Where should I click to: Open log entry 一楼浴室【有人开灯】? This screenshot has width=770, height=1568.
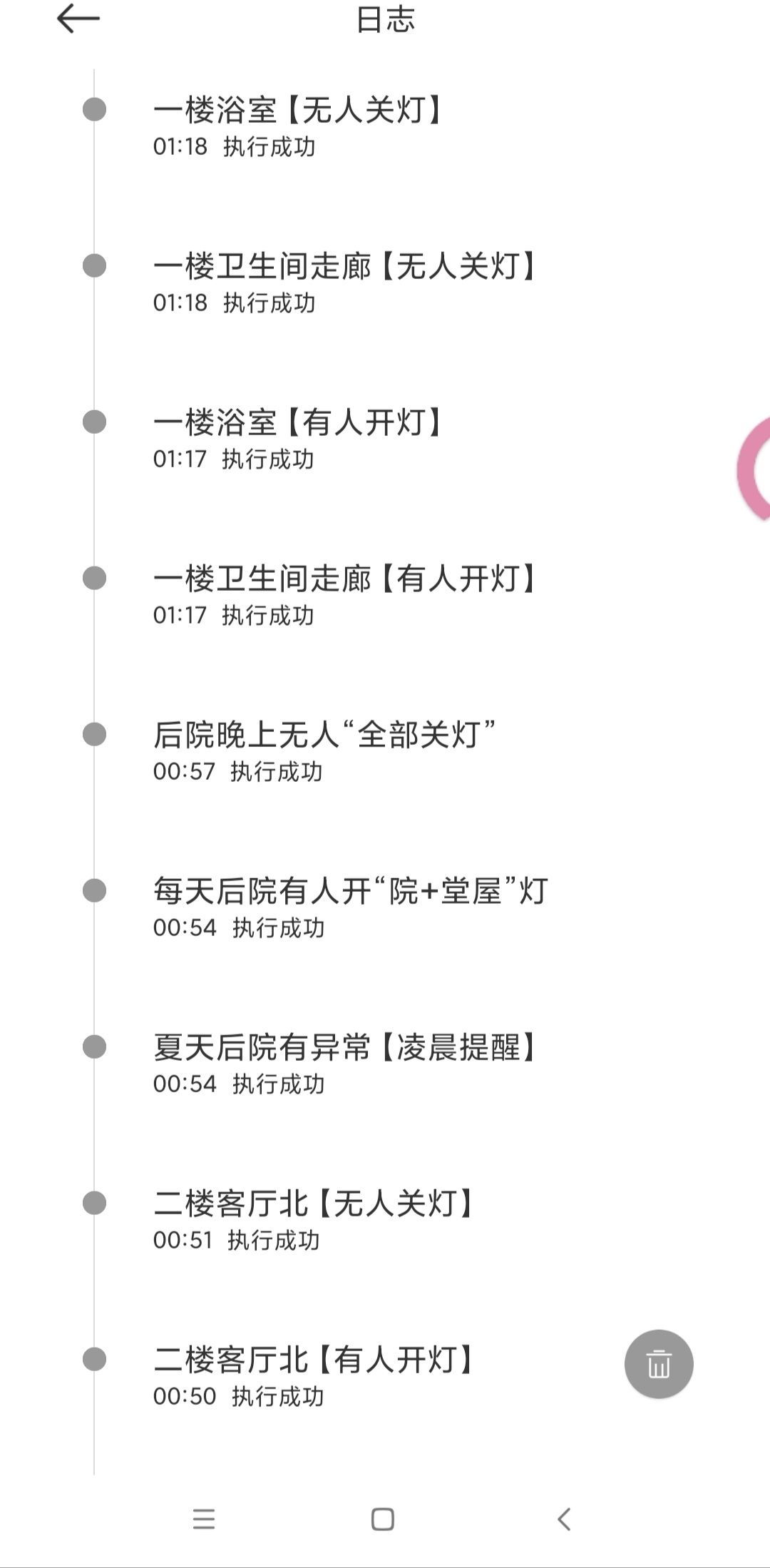(x=385, y=439)
